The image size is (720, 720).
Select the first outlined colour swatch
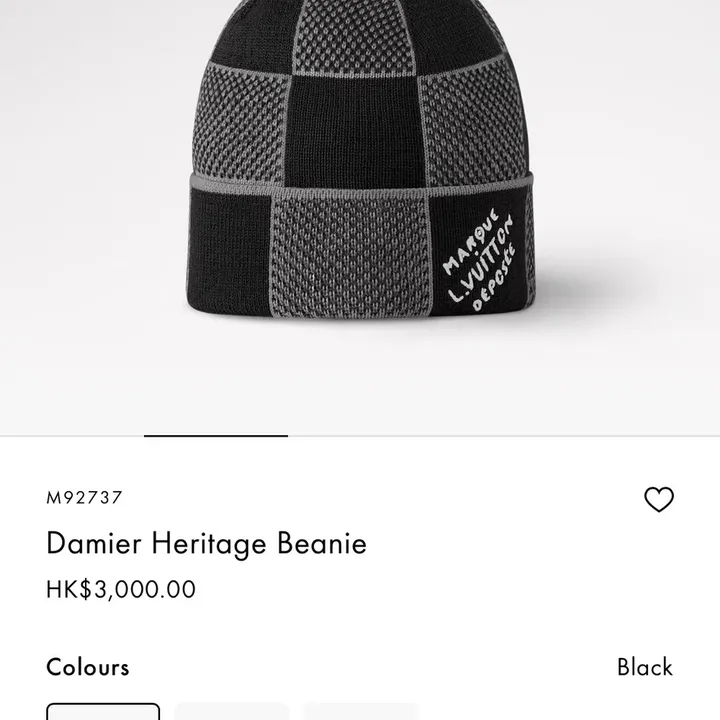point(103,711)
